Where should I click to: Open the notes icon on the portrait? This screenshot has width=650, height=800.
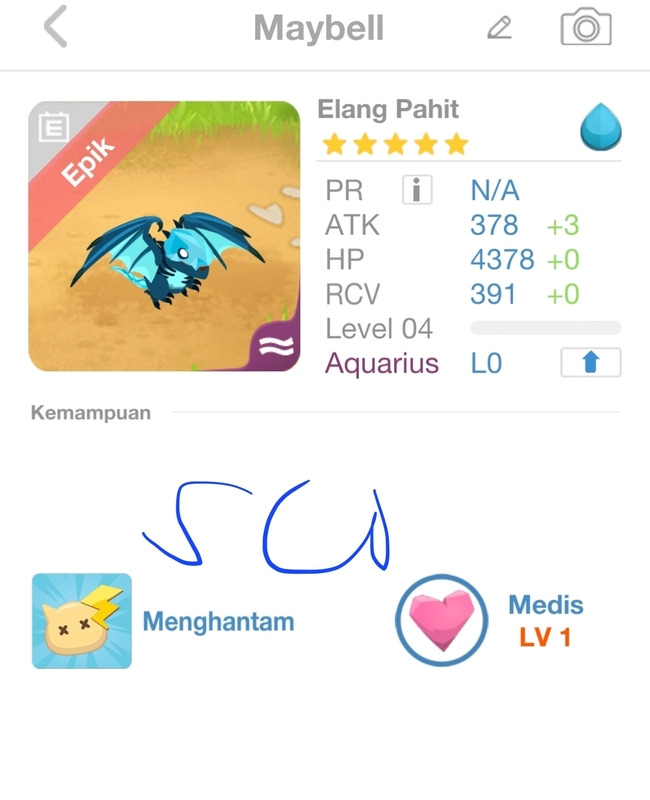[53, 127]
